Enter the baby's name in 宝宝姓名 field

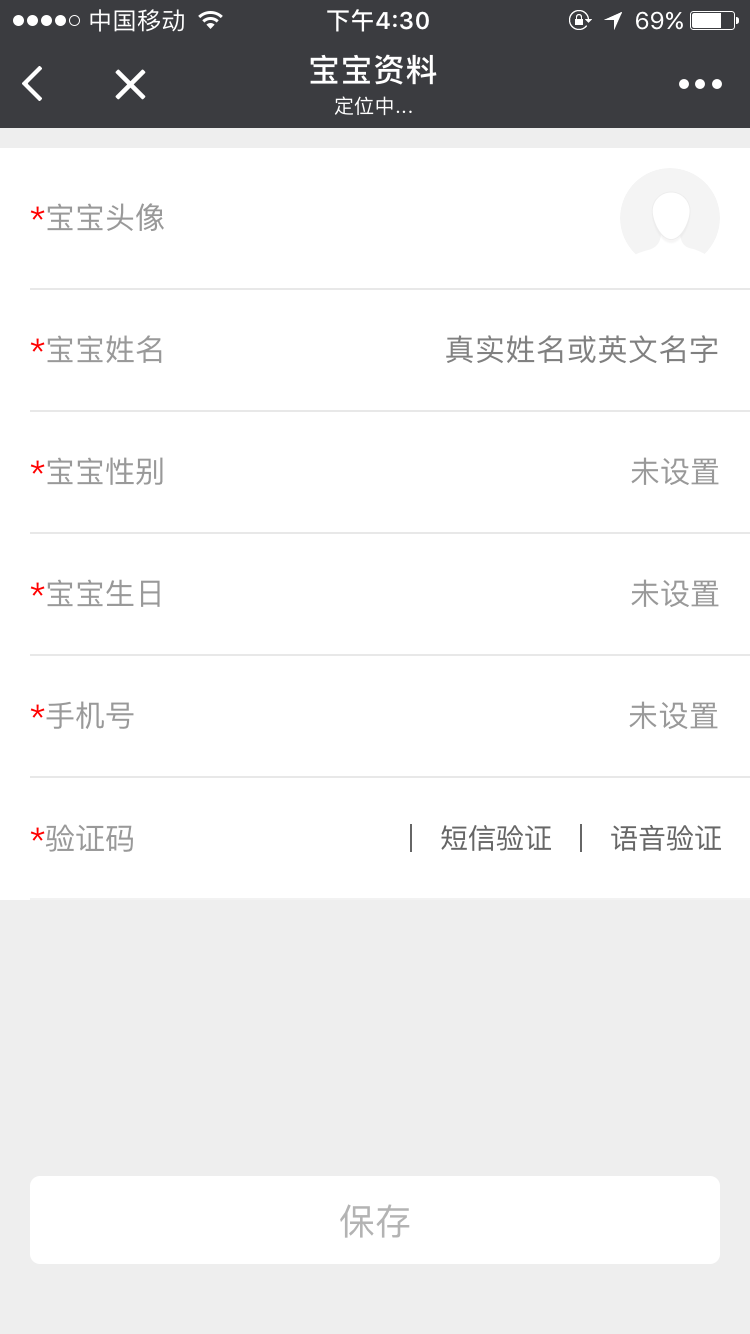tap(581, 350)
